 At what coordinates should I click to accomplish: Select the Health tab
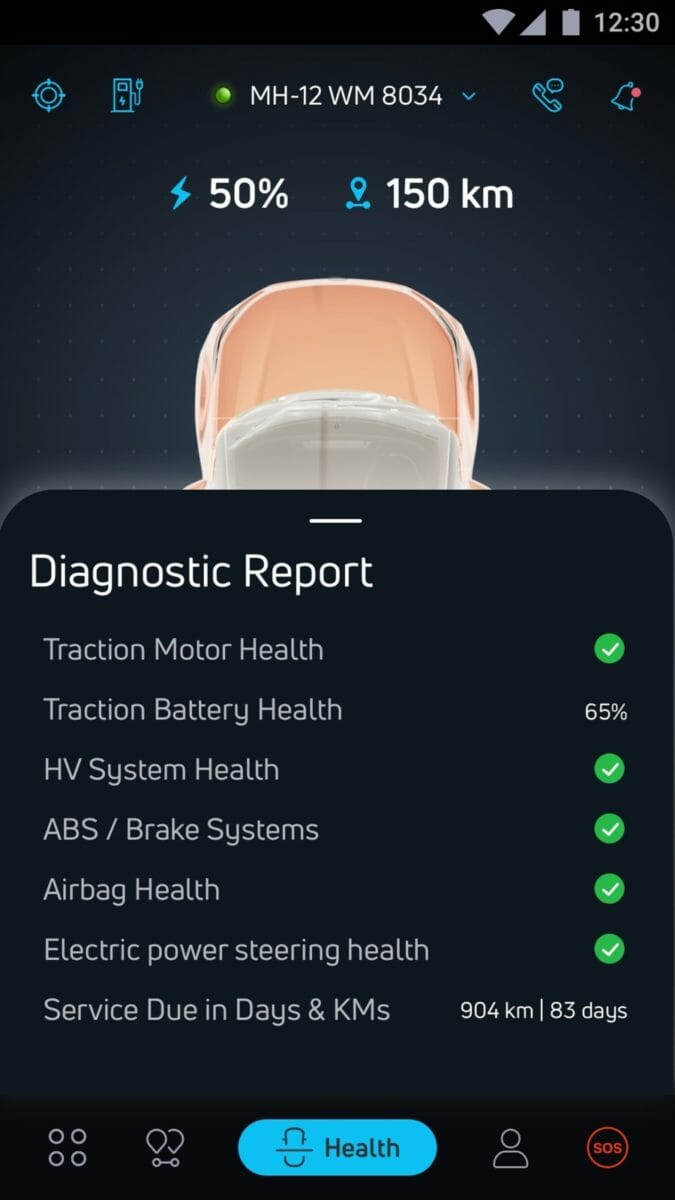click(x=337, y=1147)
